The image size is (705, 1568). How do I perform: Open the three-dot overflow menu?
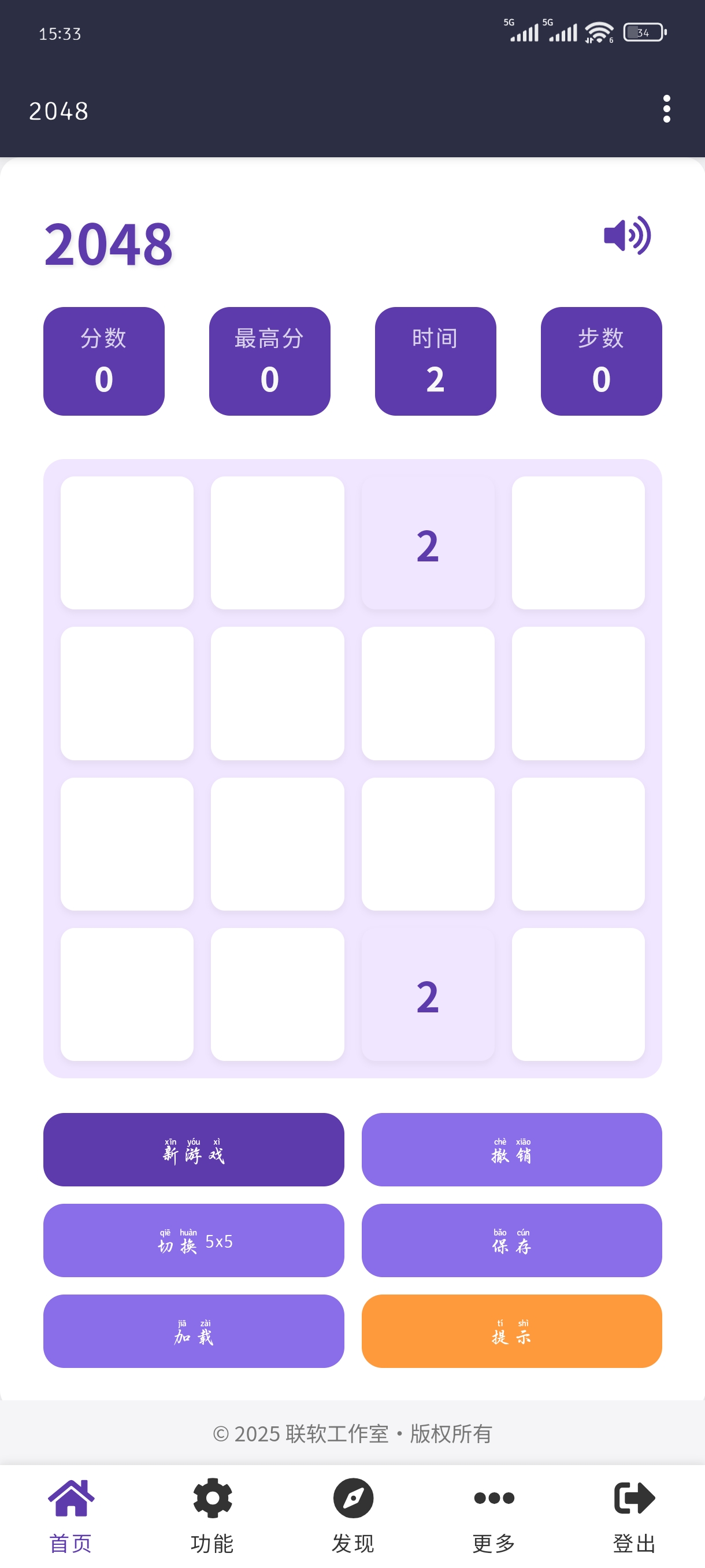coord(666,109)
